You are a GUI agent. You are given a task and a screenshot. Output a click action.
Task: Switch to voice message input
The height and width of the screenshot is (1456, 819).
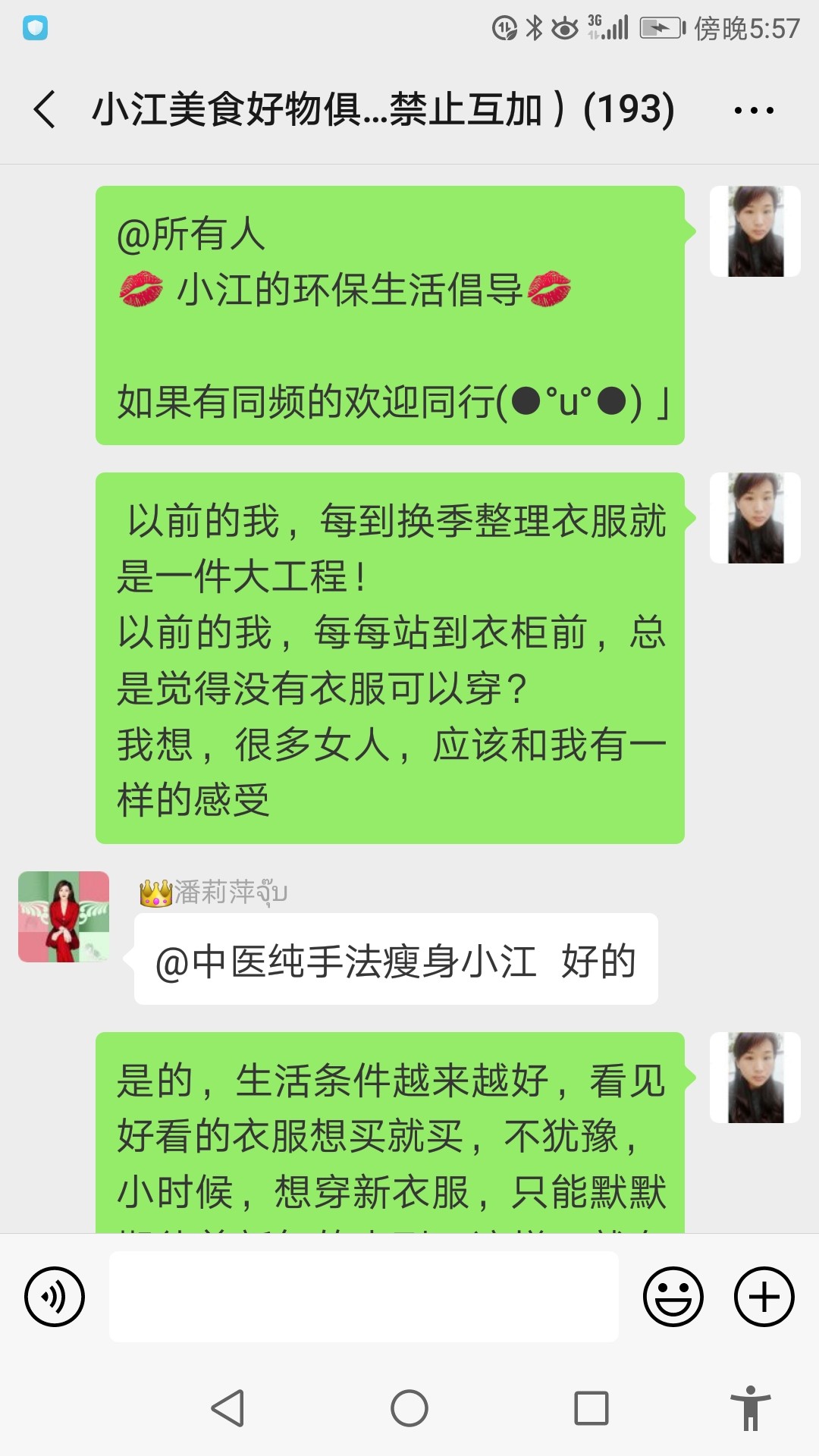[x=55, y=1297]
